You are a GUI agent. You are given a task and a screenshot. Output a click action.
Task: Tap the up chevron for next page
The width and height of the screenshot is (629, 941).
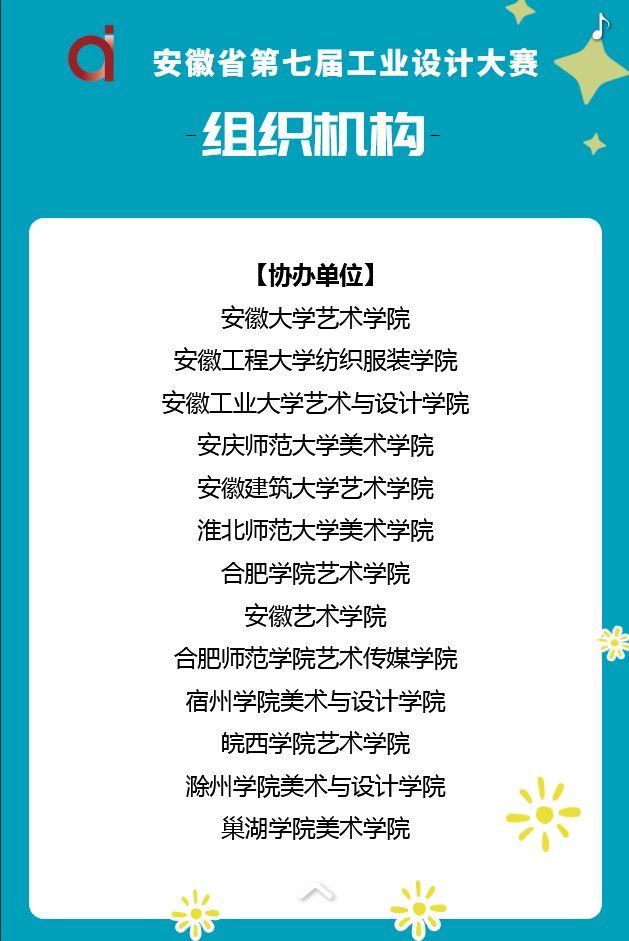(x=316, y=891)
